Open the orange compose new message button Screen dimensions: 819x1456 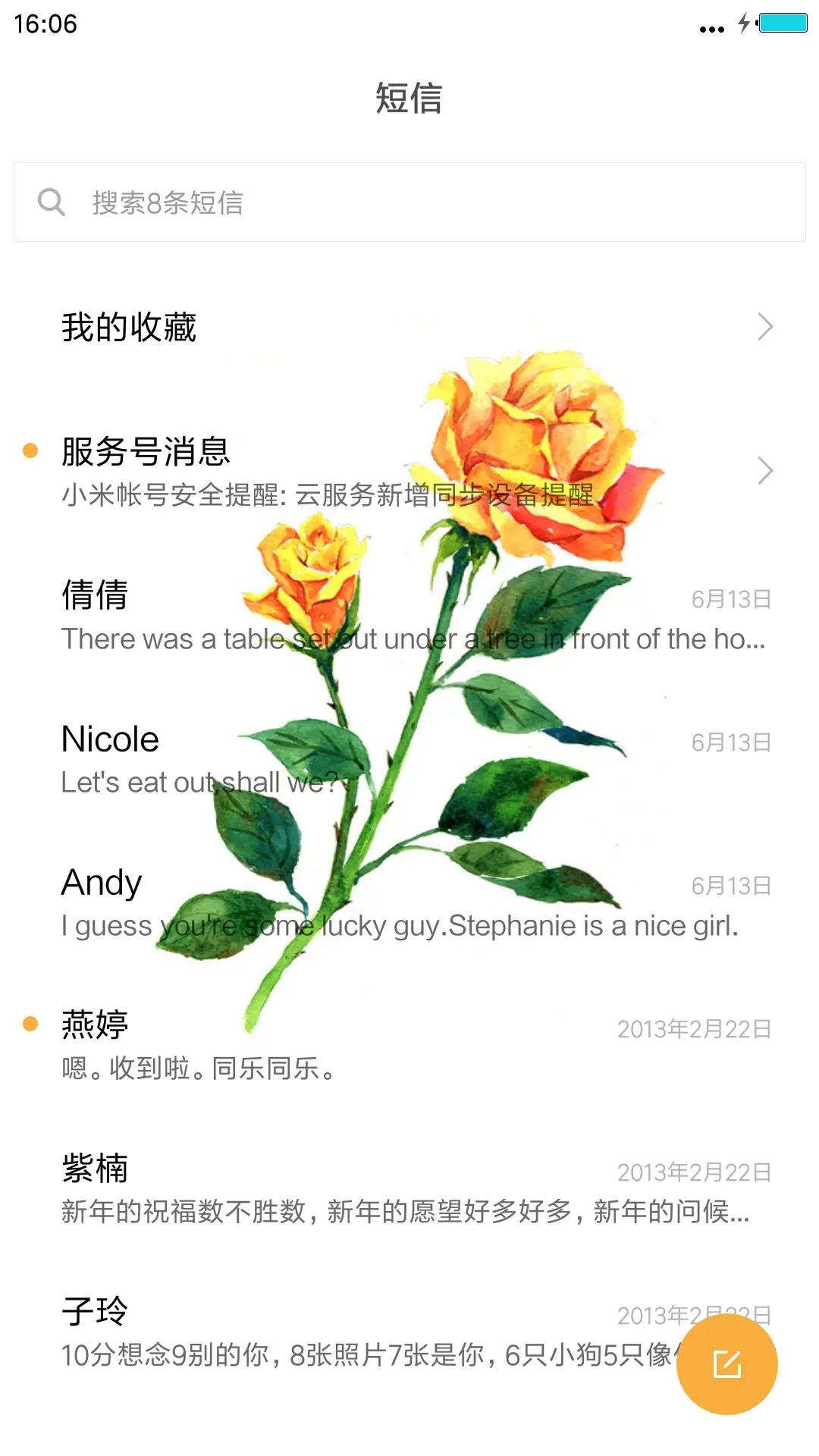(726, 1363)
